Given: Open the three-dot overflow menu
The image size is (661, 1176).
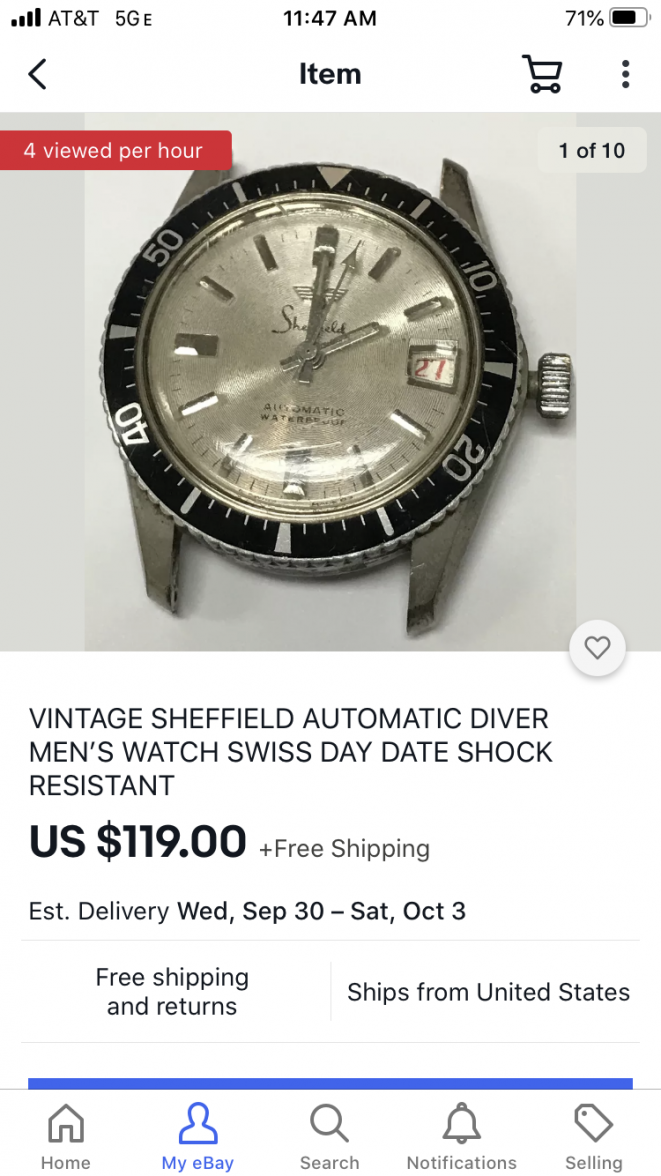Looking at the screenshot, I should 625,74.
